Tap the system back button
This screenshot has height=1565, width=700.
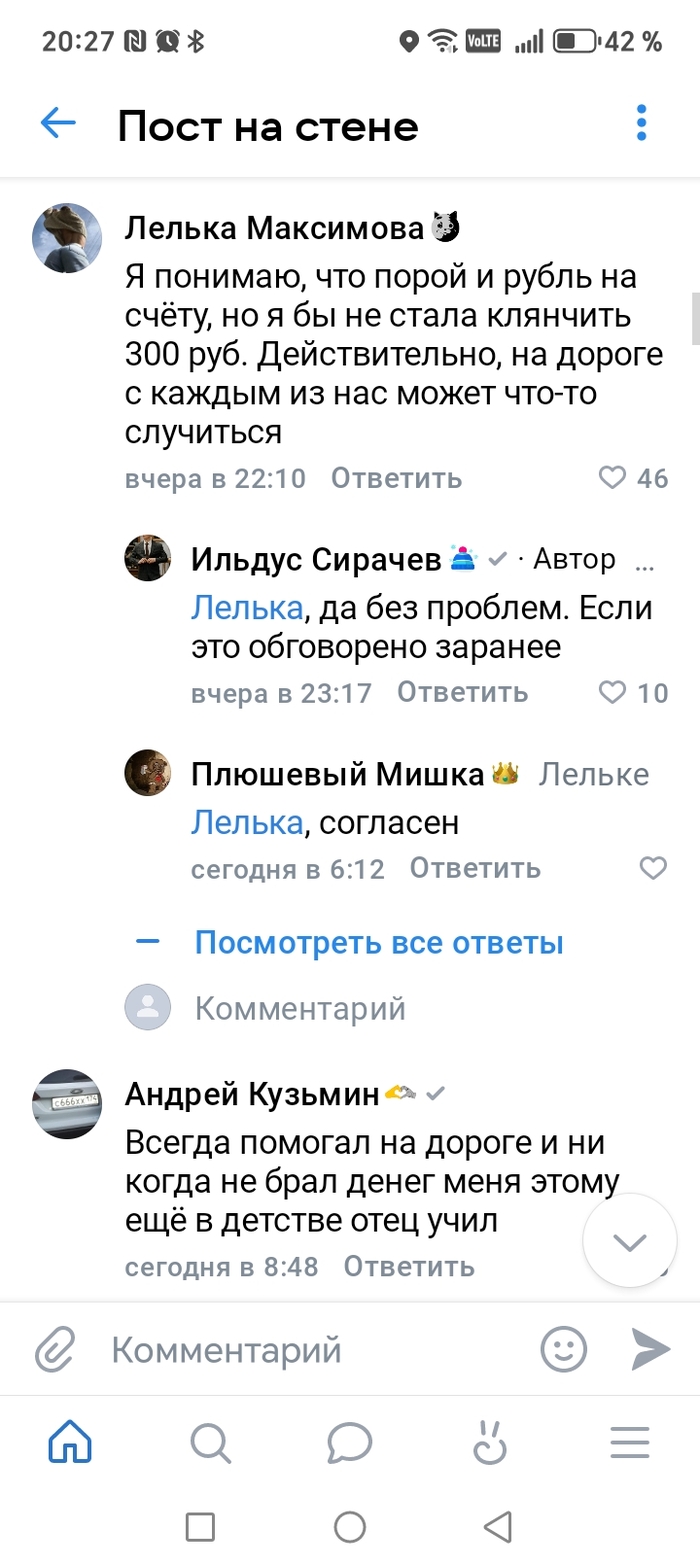(x=497, y=1526)
